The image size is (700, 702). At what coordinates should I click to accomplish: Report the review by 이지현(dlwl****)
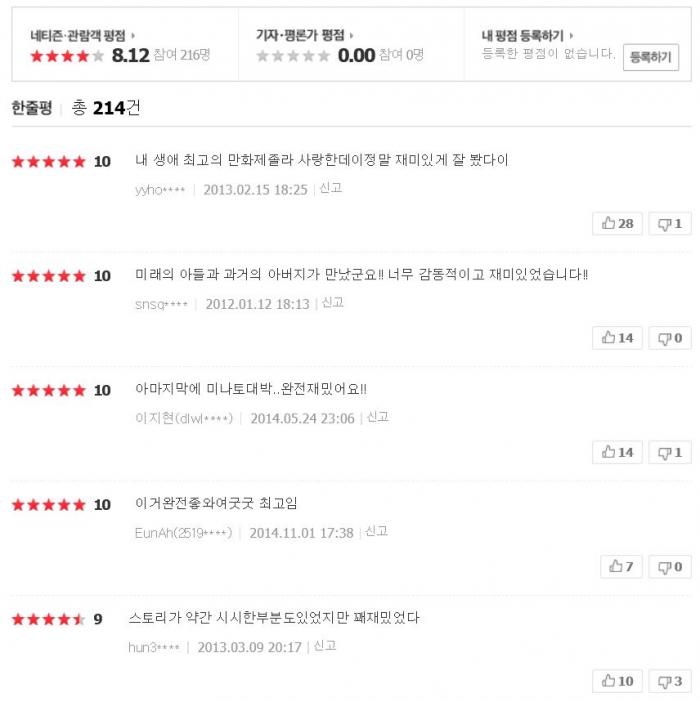(x=378, y=417)
